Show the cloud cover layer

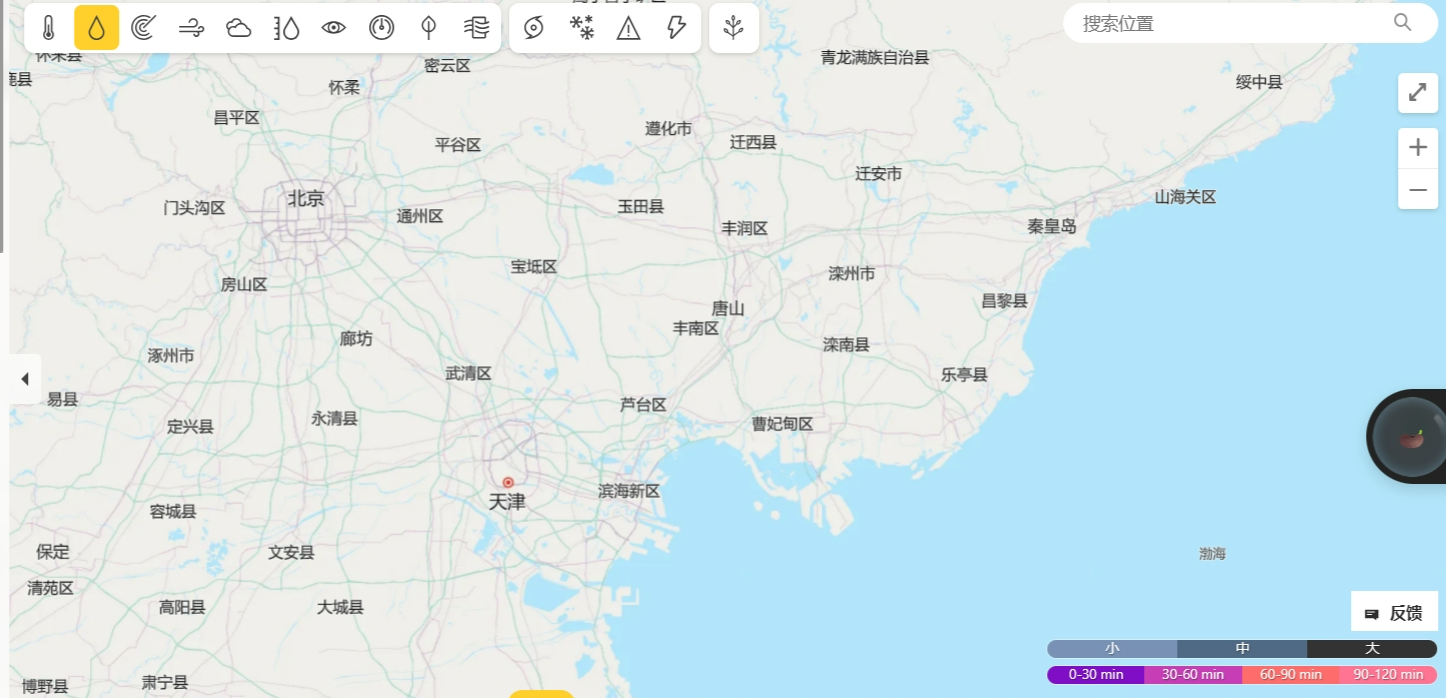point(238,28)
